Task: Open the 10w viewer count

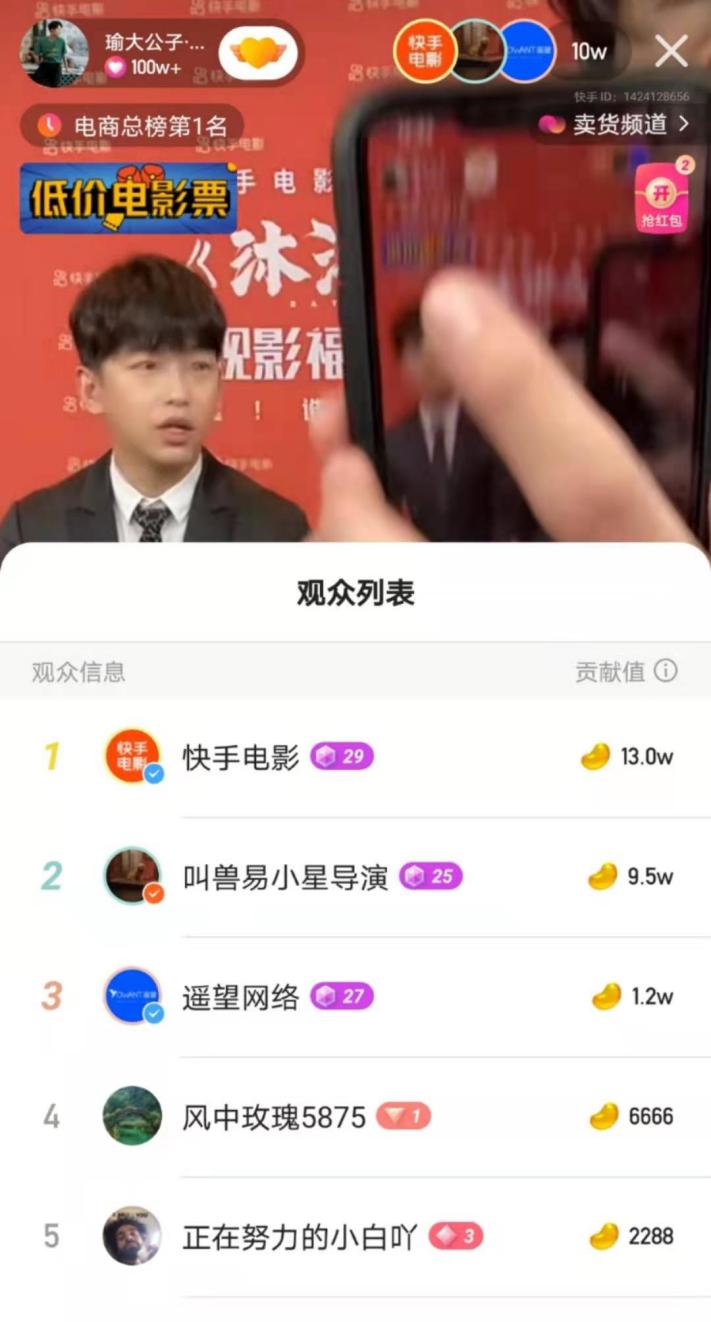Action: (x=589, y=52)
